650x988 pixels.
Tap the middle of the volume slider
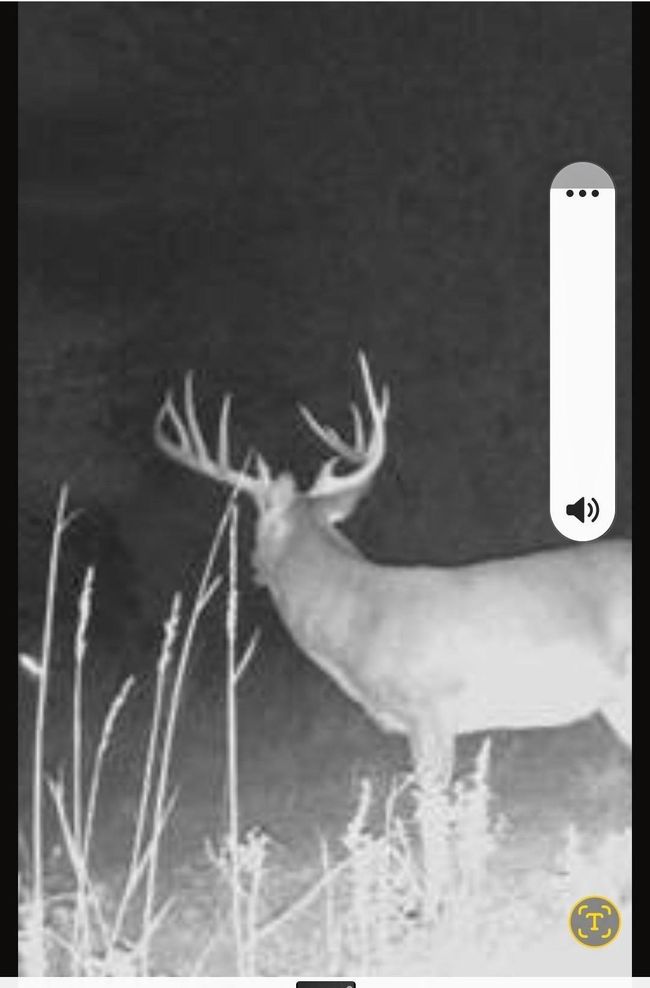tap(582, 350)
